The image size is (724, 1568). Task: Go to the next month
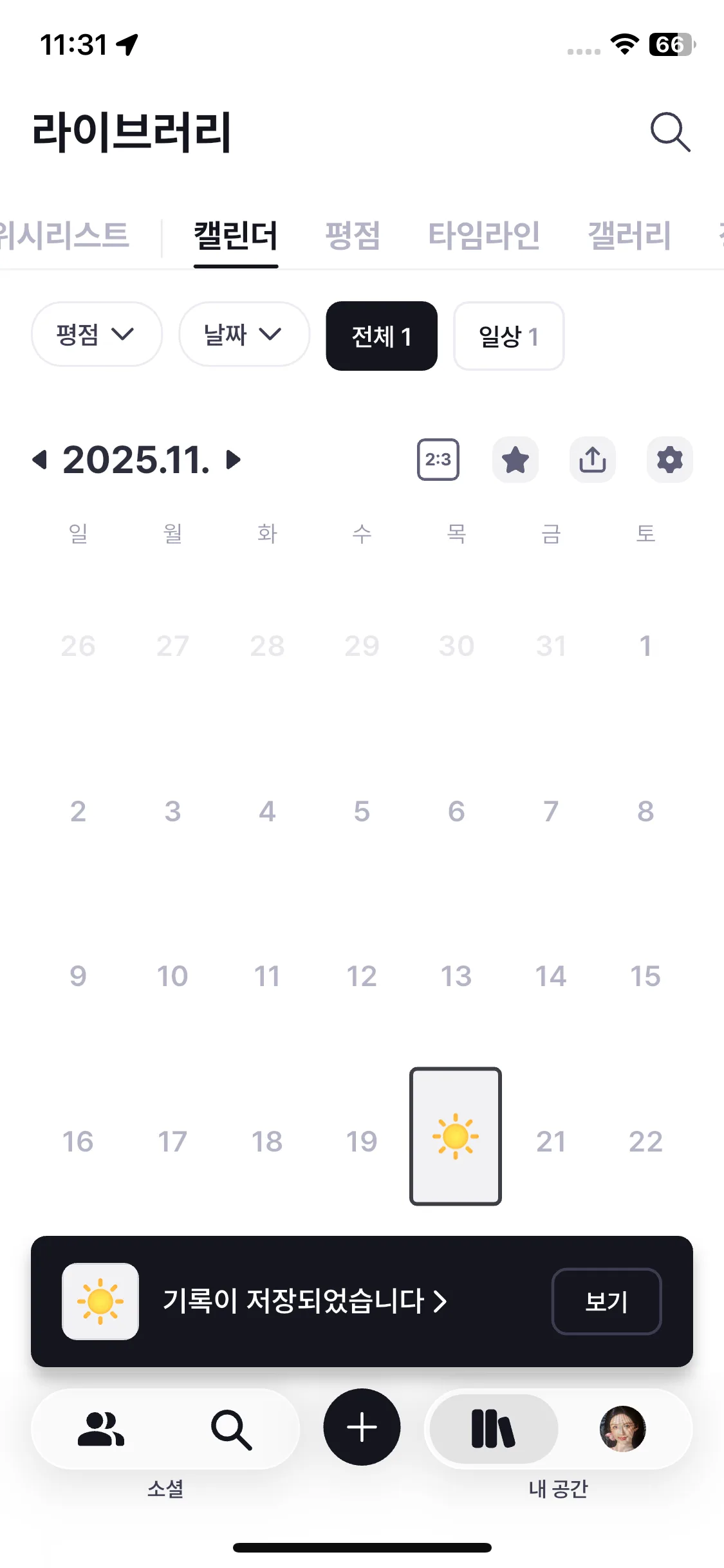click(x=234, y=460)
